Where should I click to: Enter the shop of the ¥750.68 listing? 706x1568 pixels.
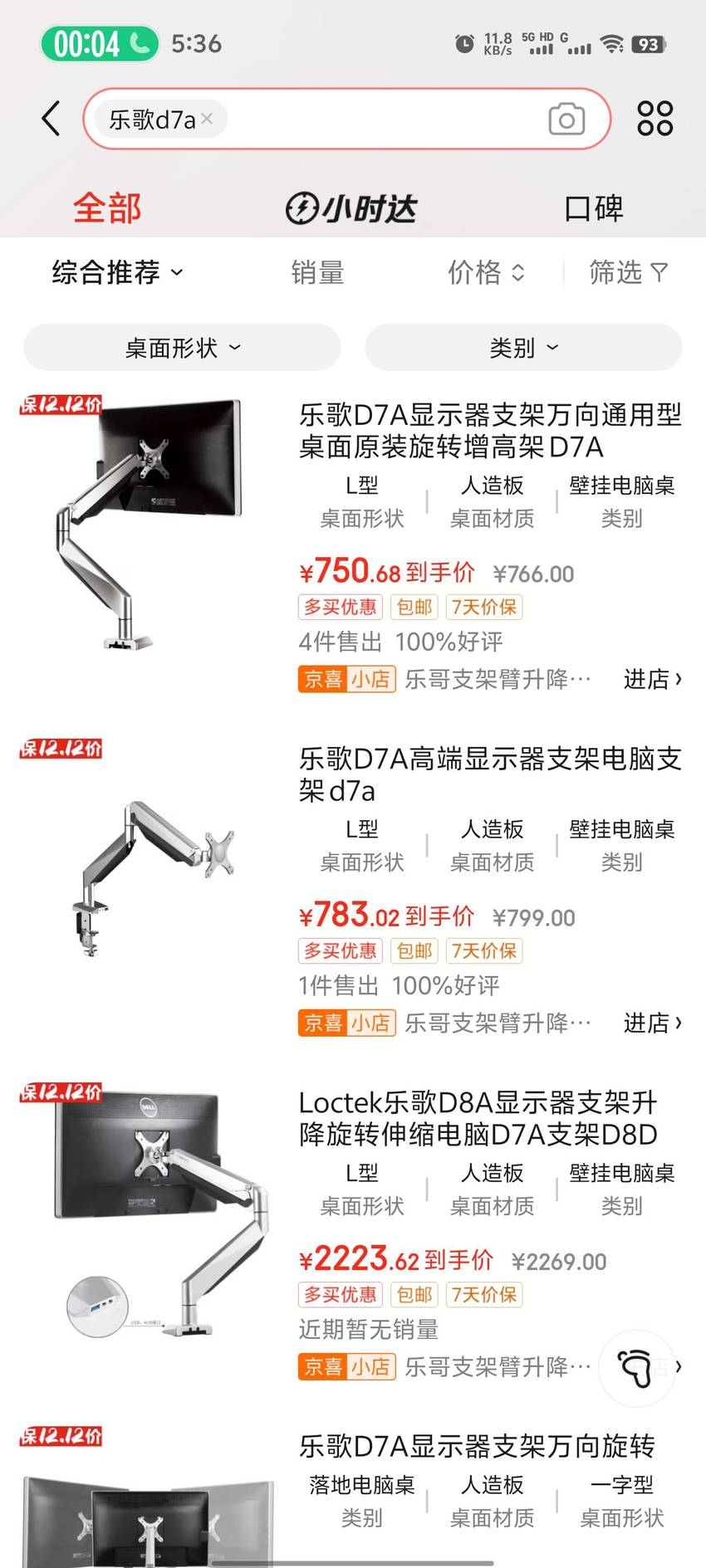point(653,679)
